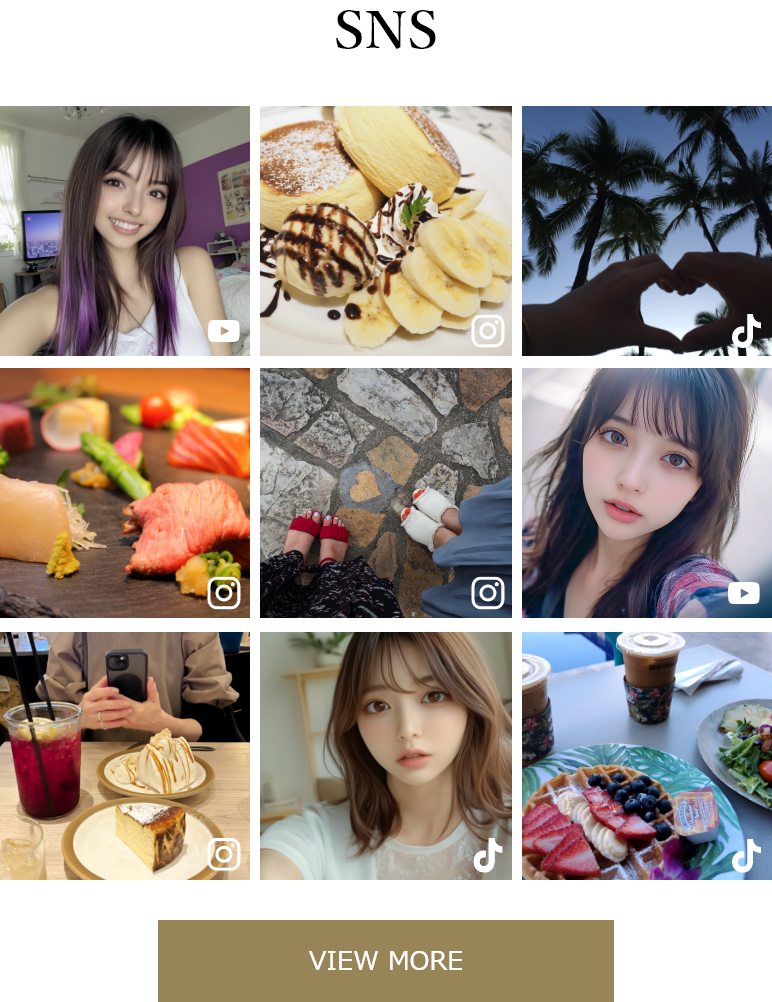Open the YouTube tile with dark-haired girl
The width and height of the screenshot is (772, 1002).
click(646, 493)
